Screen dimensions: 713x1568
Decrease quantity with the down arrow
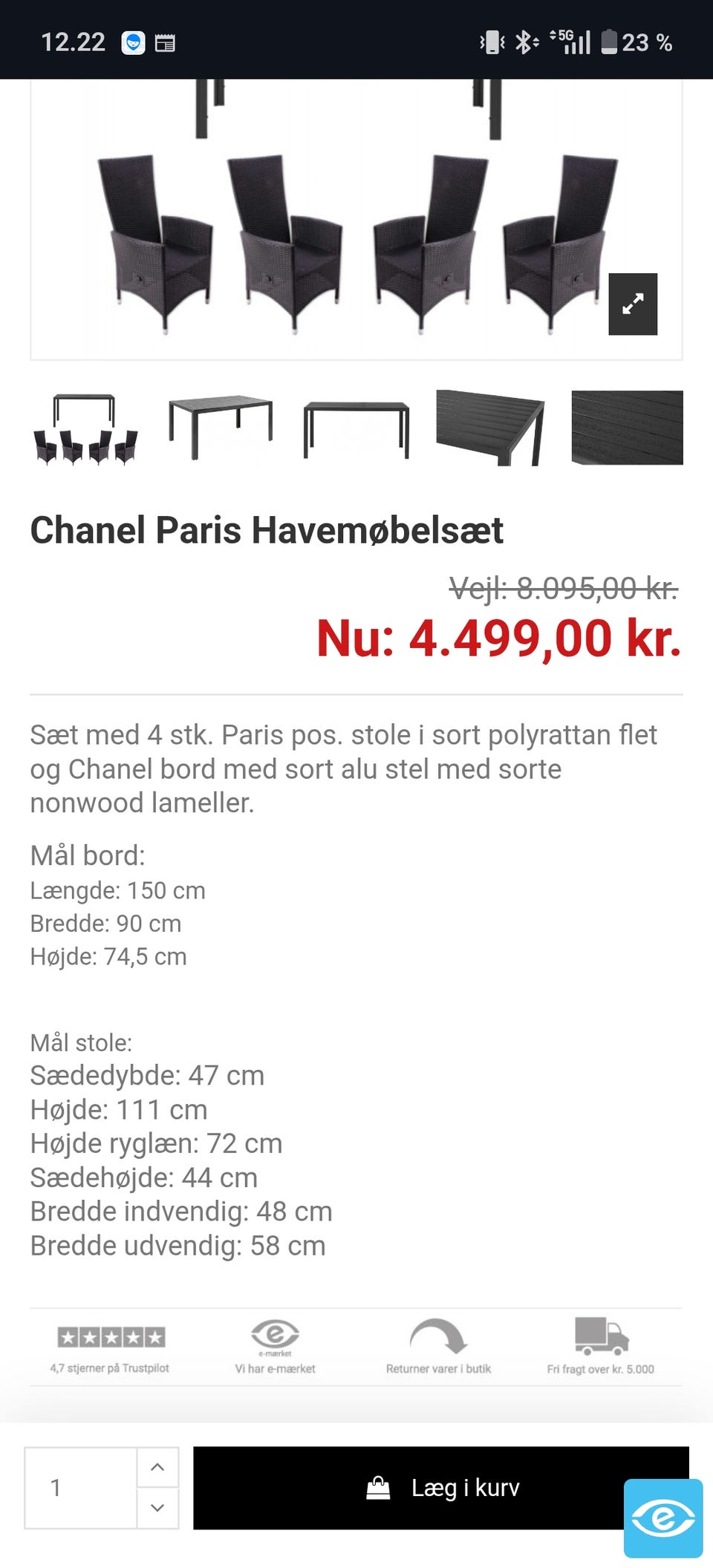(x=157, y=1508)
